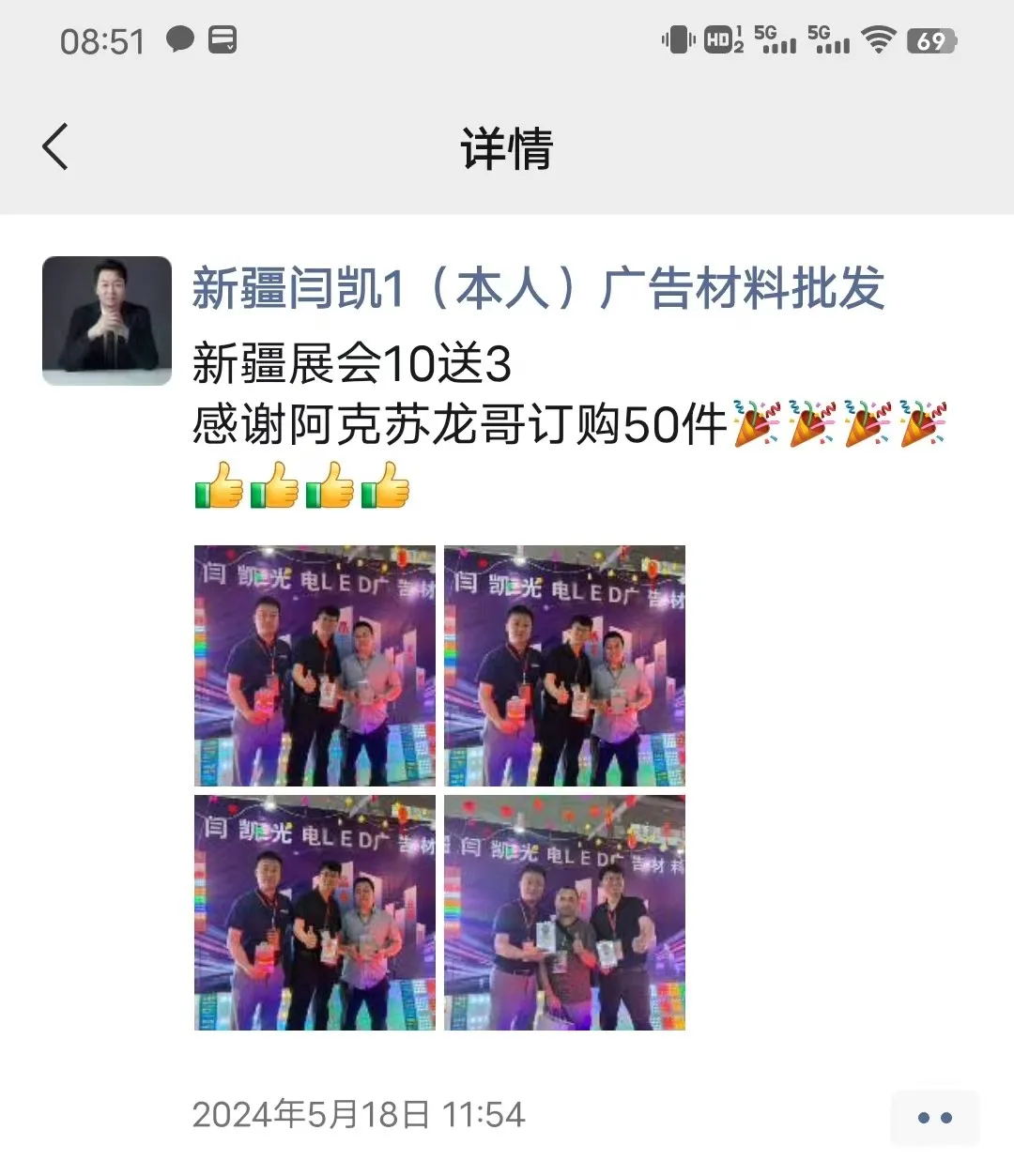View the bottom-left photo in the grid

pyautogui.click(x=315, y=912)
